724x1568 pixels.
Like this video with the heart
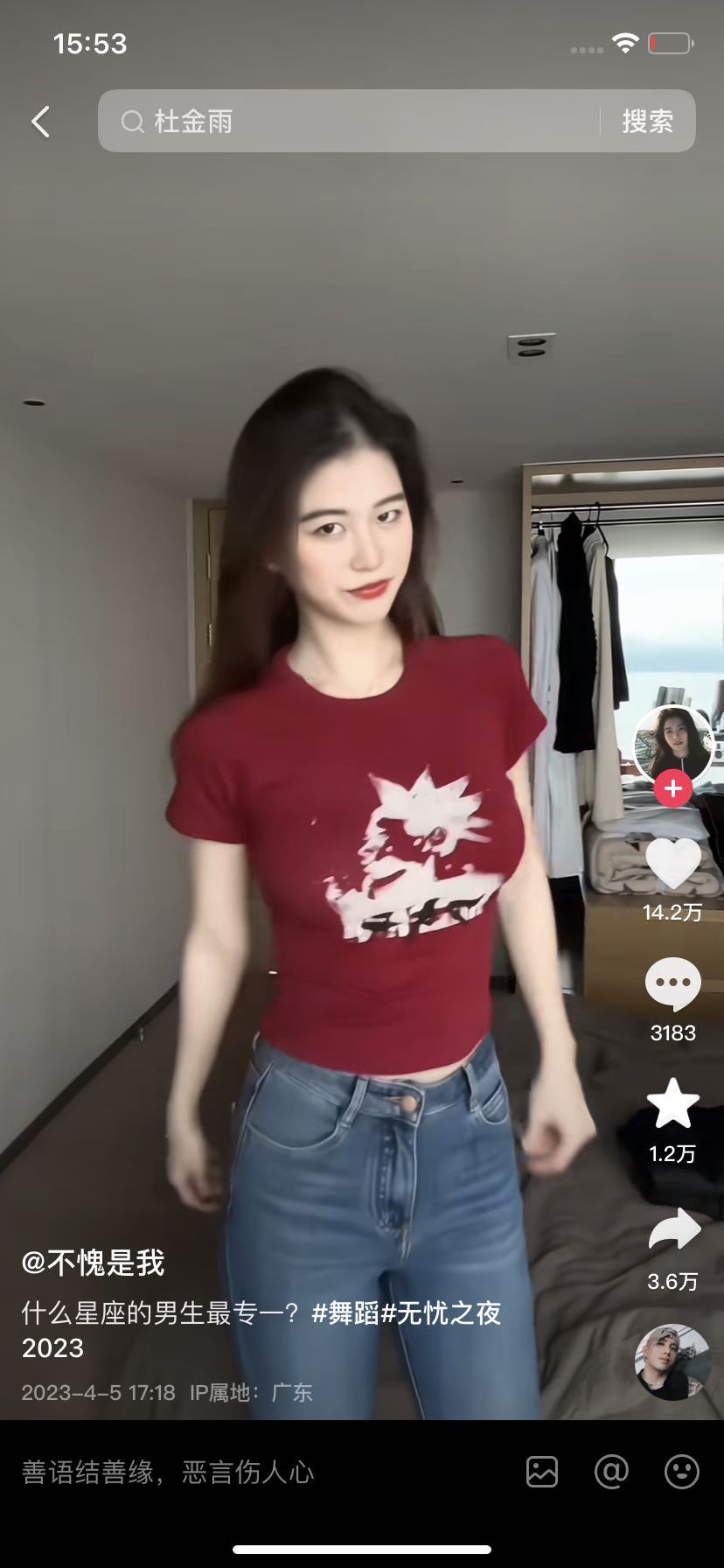coord(672,864)
